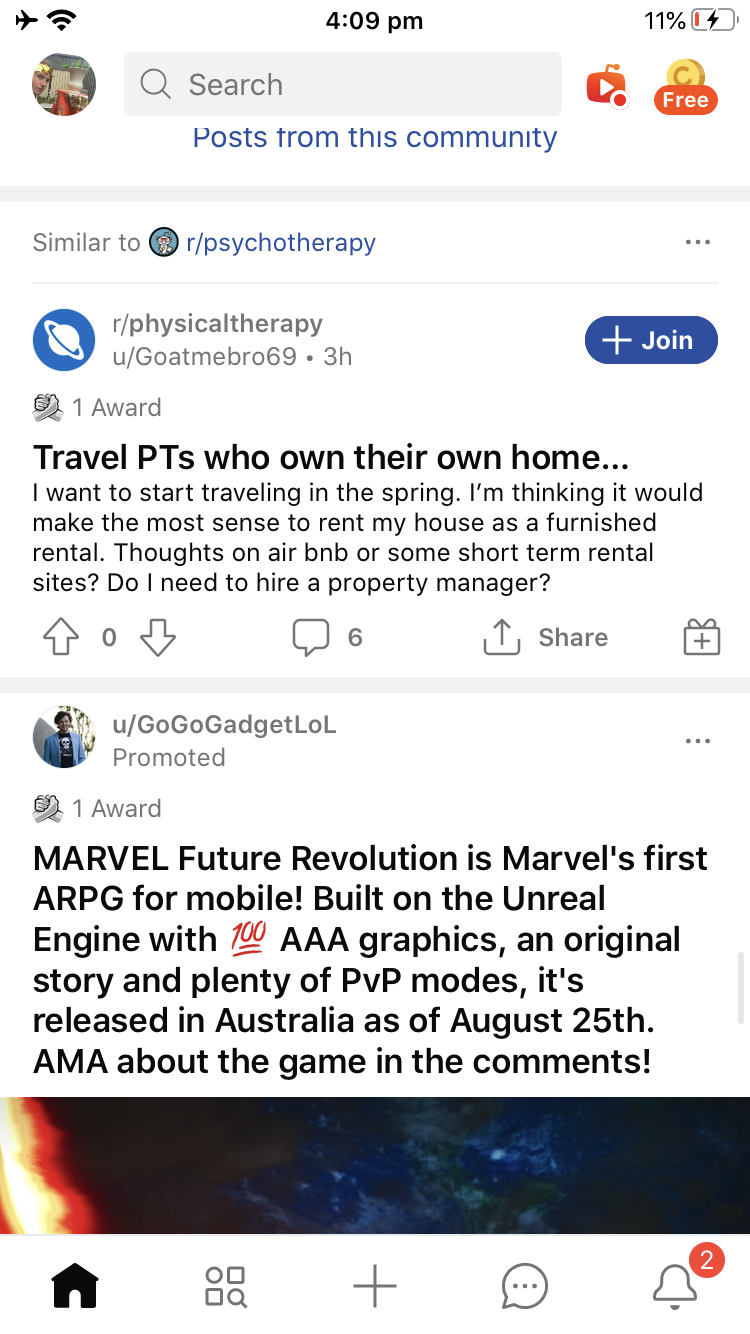Give an award to Travel PTs post
750x1334 pixels.
pos(701,637)
